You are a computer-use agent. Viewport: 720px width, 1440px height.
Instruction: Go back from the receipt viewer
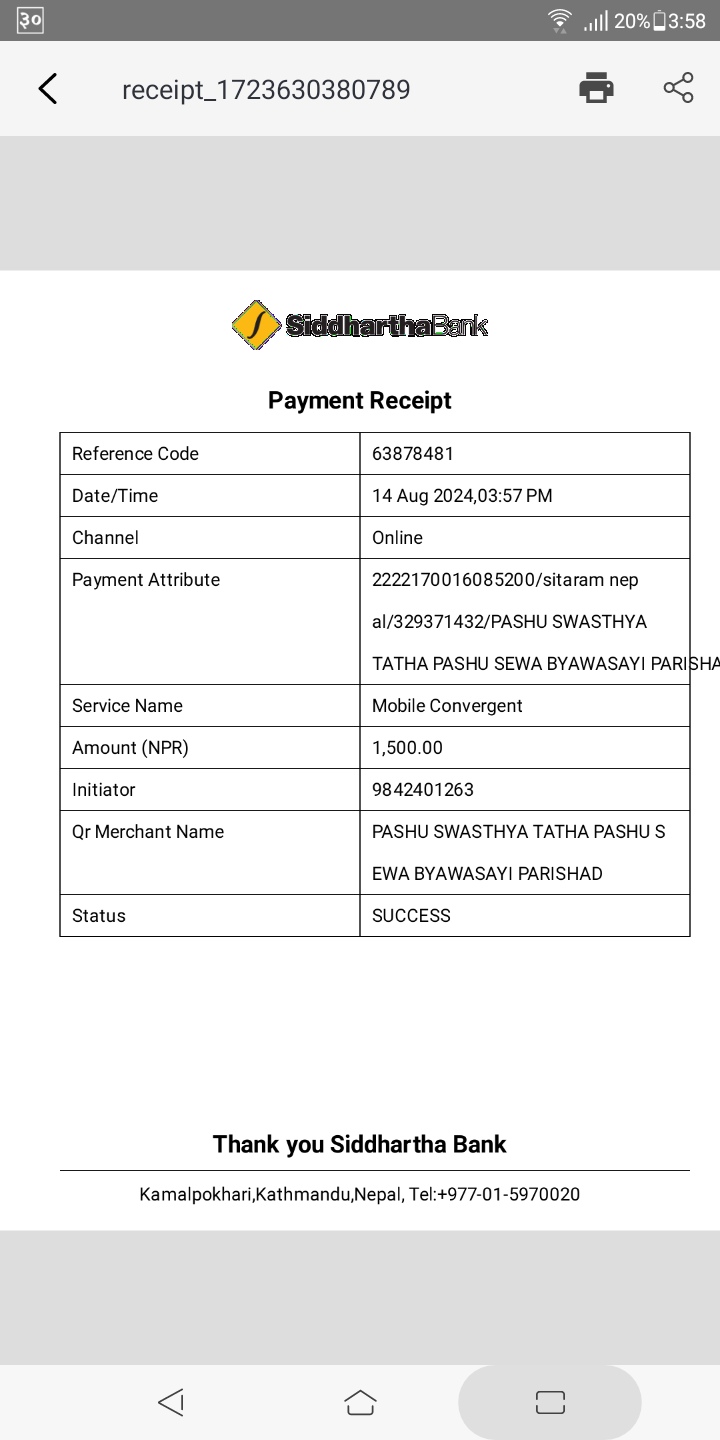[48, 89]
